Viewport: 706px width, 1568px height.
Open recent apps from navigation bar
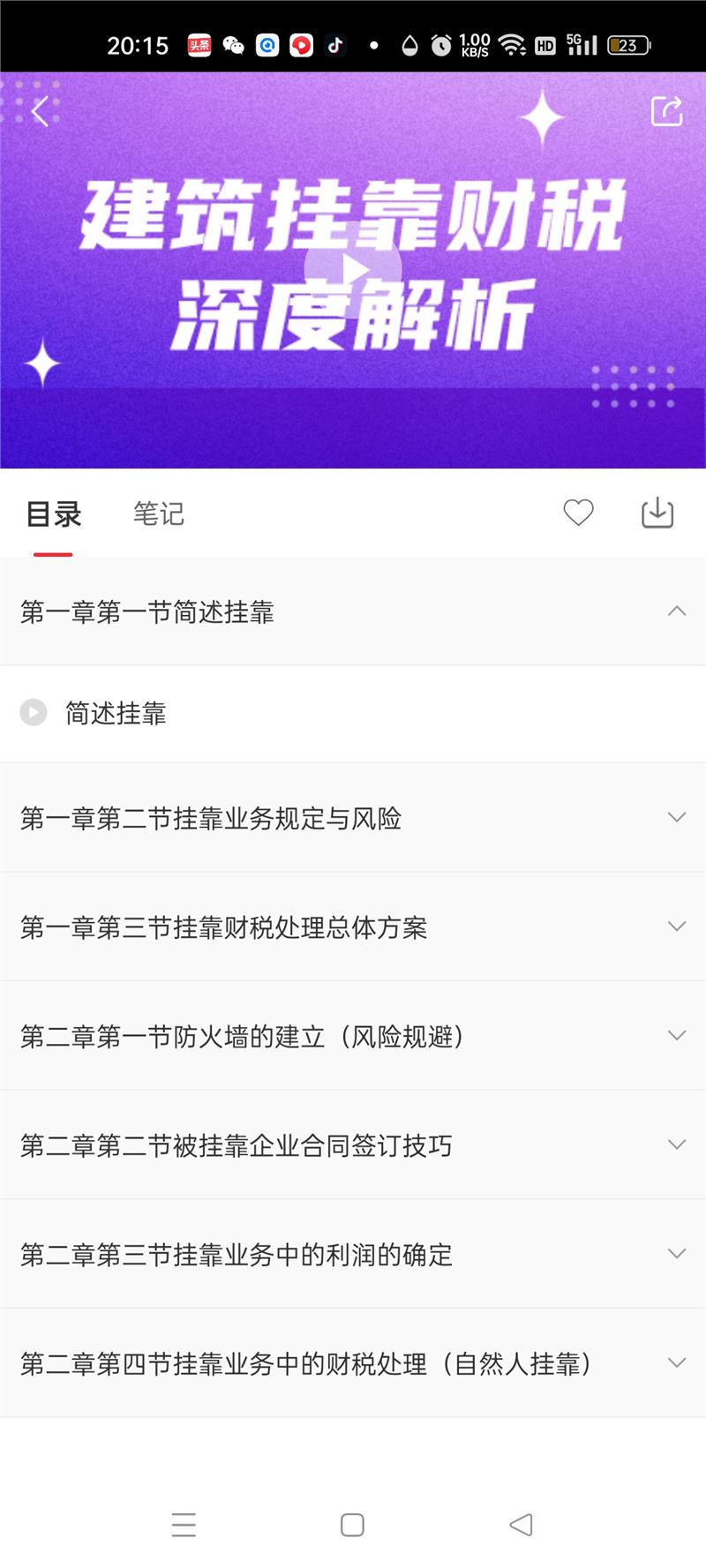[184, 1525]
